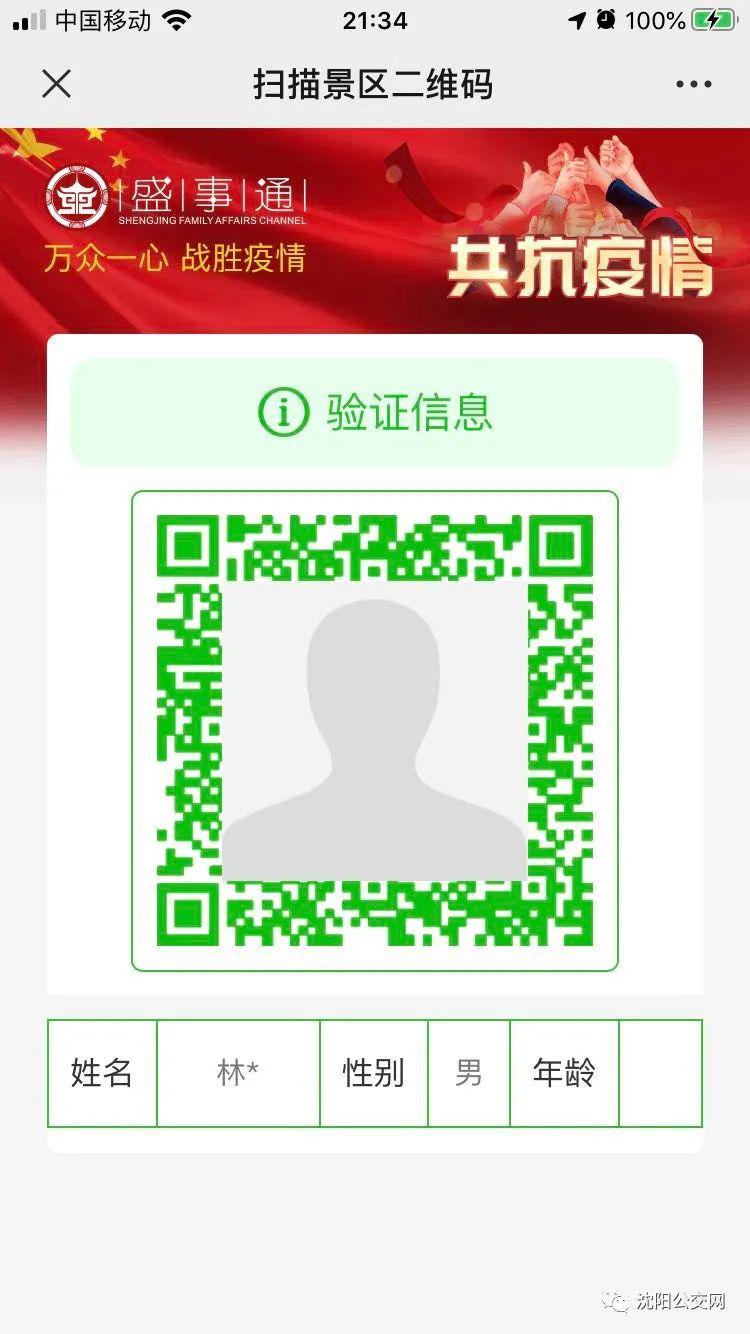Tap the 男 gender value cell
Image resolution: width=750 pixels, height=1334 pixels.
[468, 1072]
